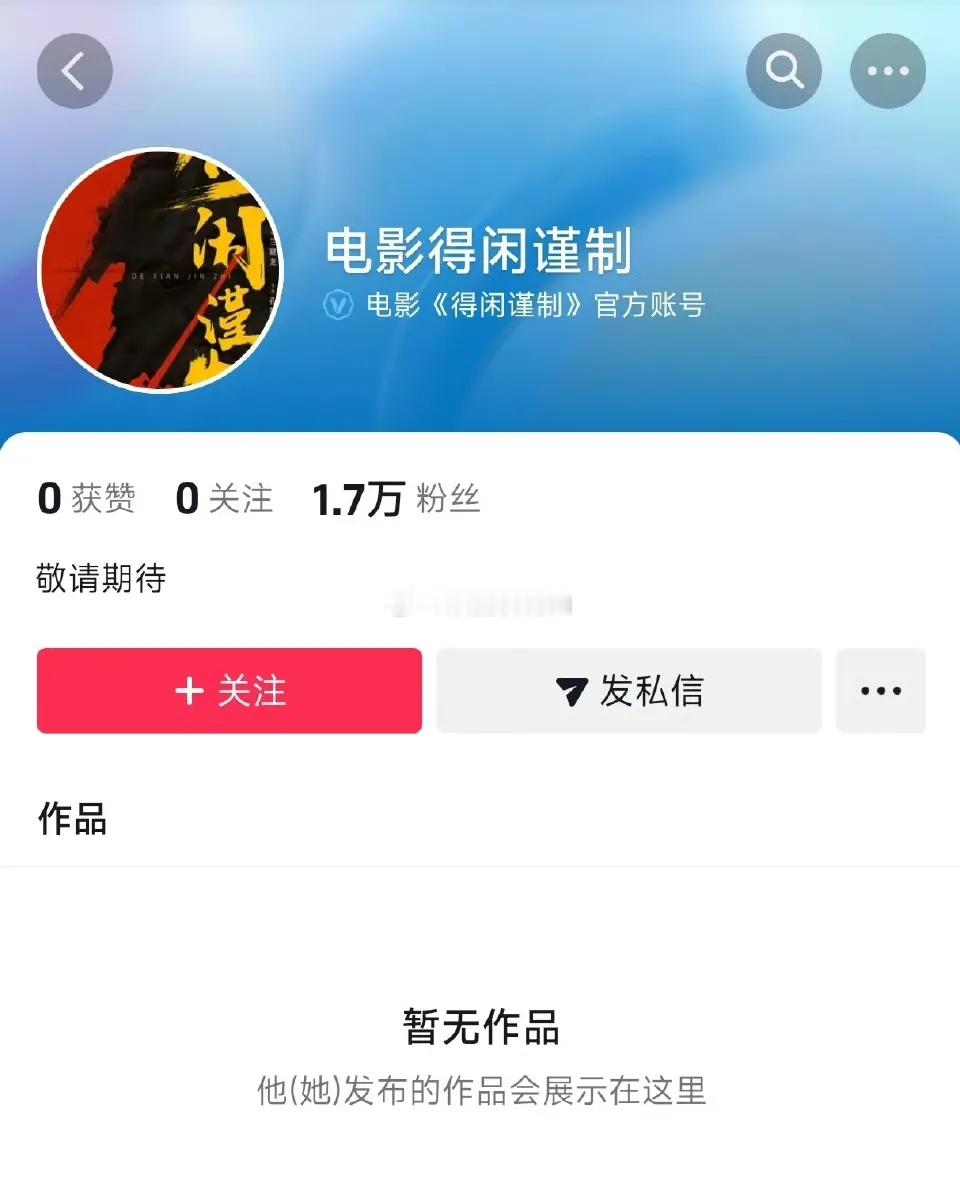Tap the paper-plane icon on 发私信
Image resolution: width=960 pixels, height=1203 pixels.
tap(570, 691)
